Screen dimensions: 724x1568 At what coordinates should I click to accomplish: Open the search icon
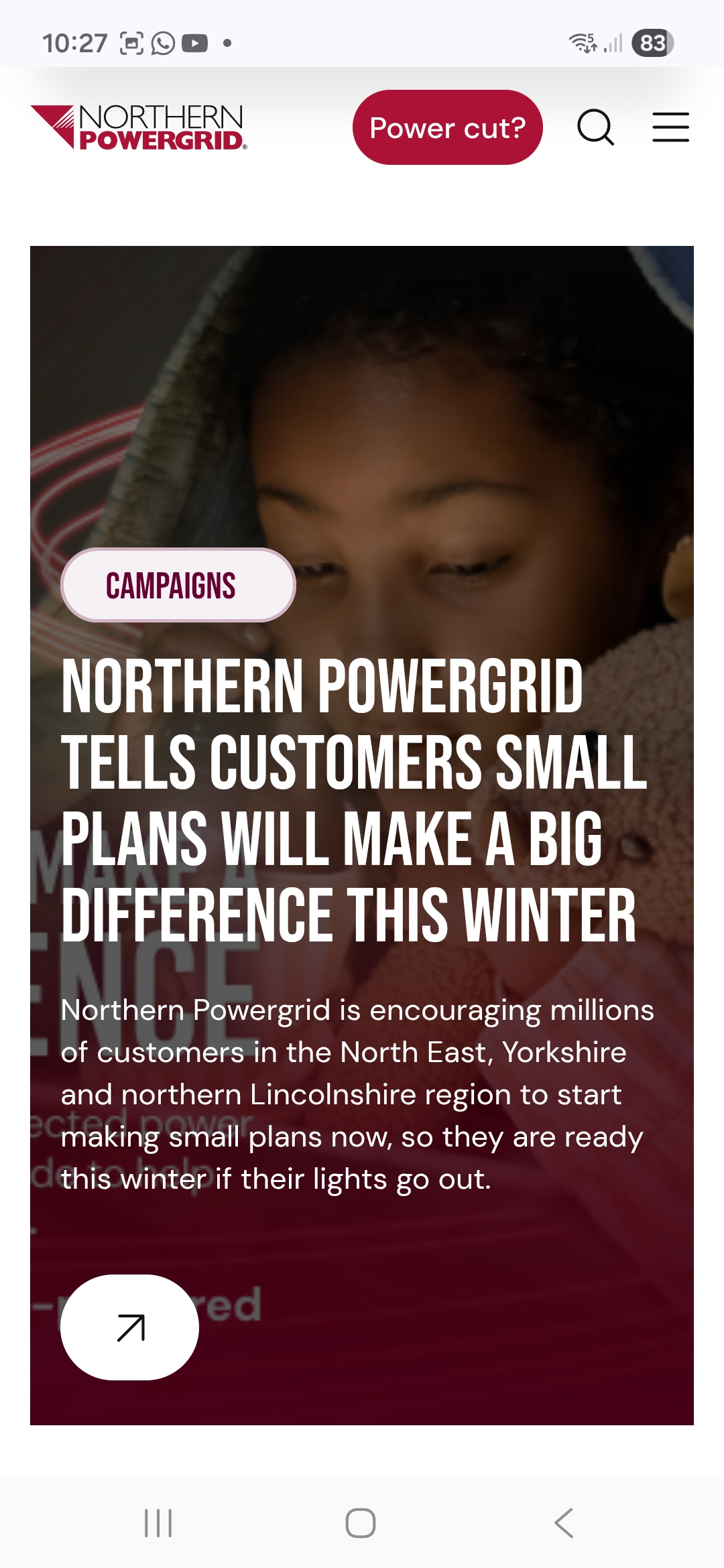coord(595,127)
